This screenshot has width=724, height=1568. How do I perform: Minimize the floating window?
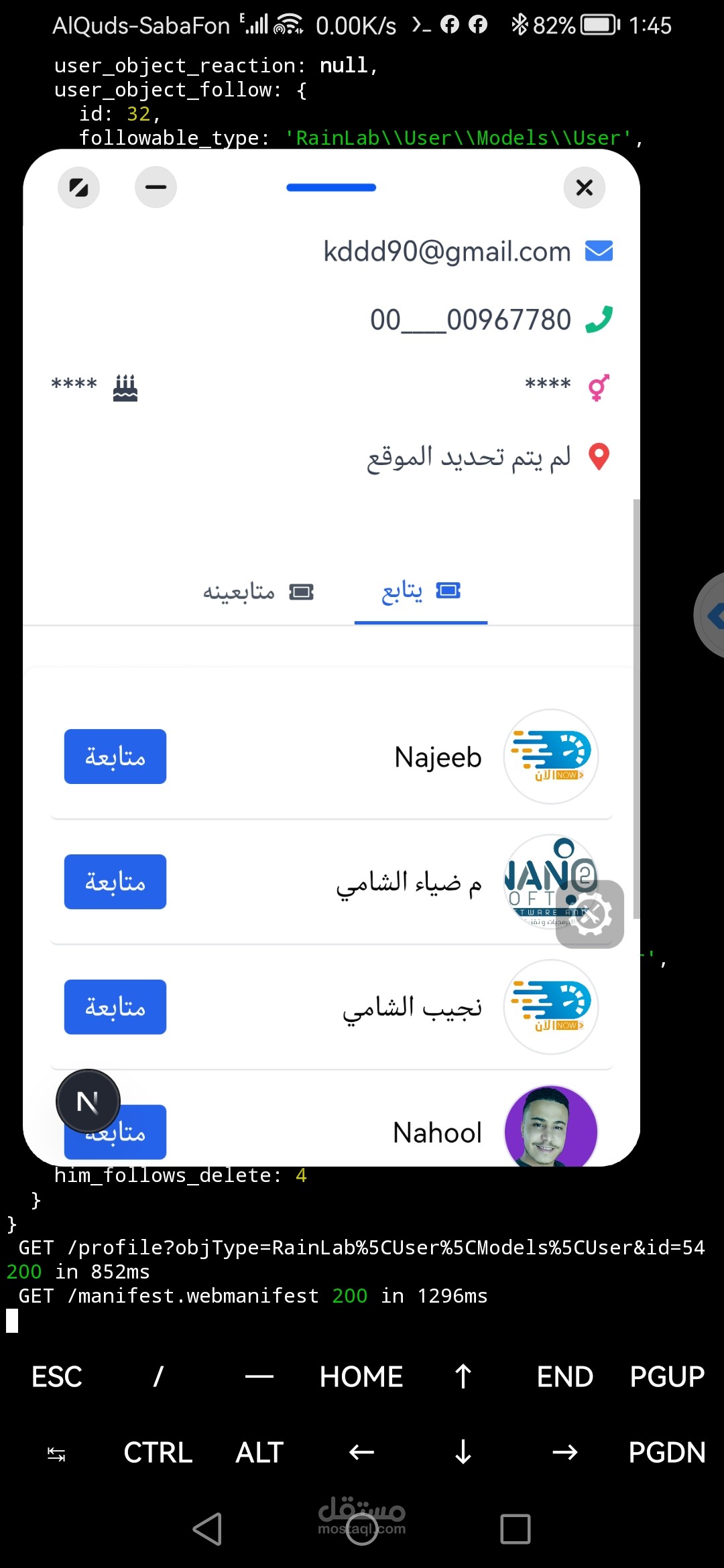156,188
